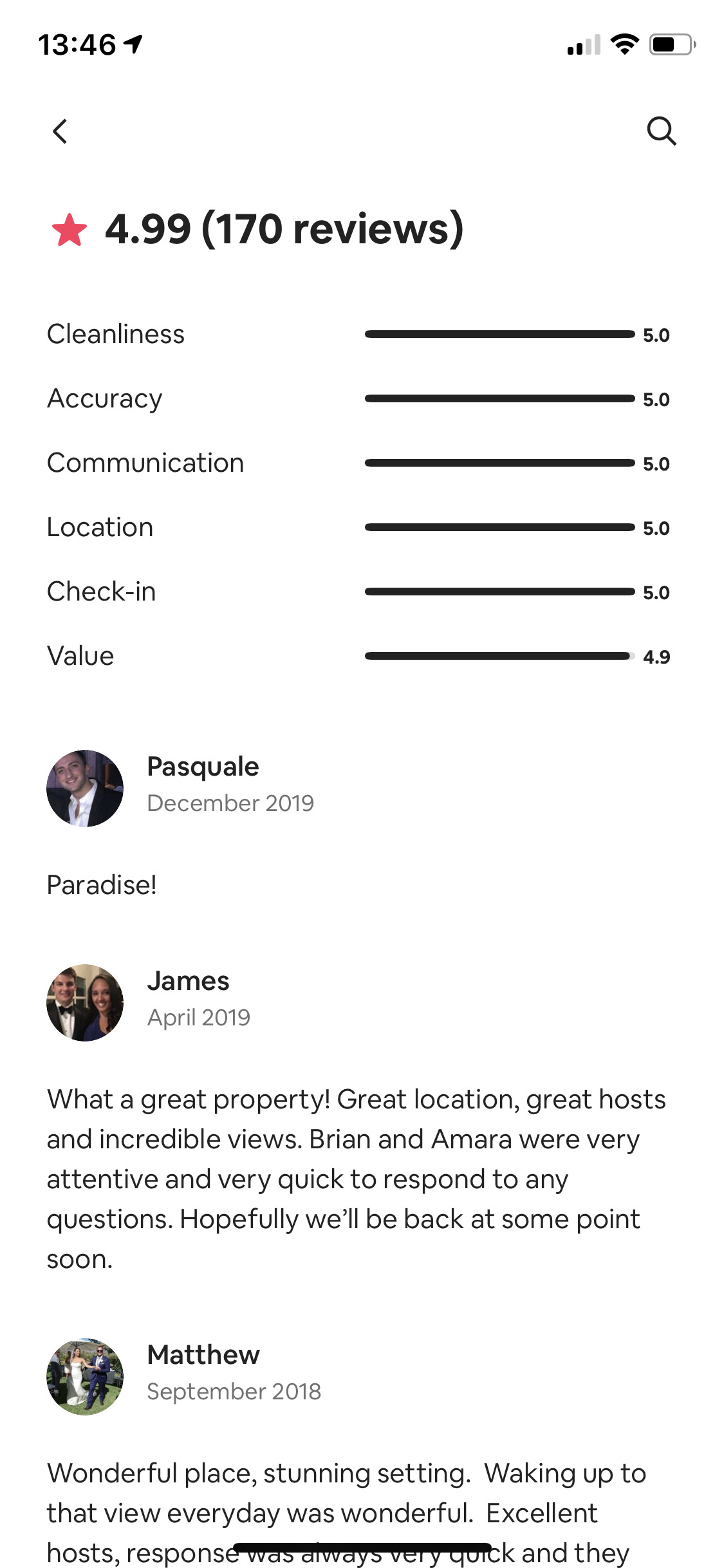Tap the battery indicator icon

pos(669,43)
